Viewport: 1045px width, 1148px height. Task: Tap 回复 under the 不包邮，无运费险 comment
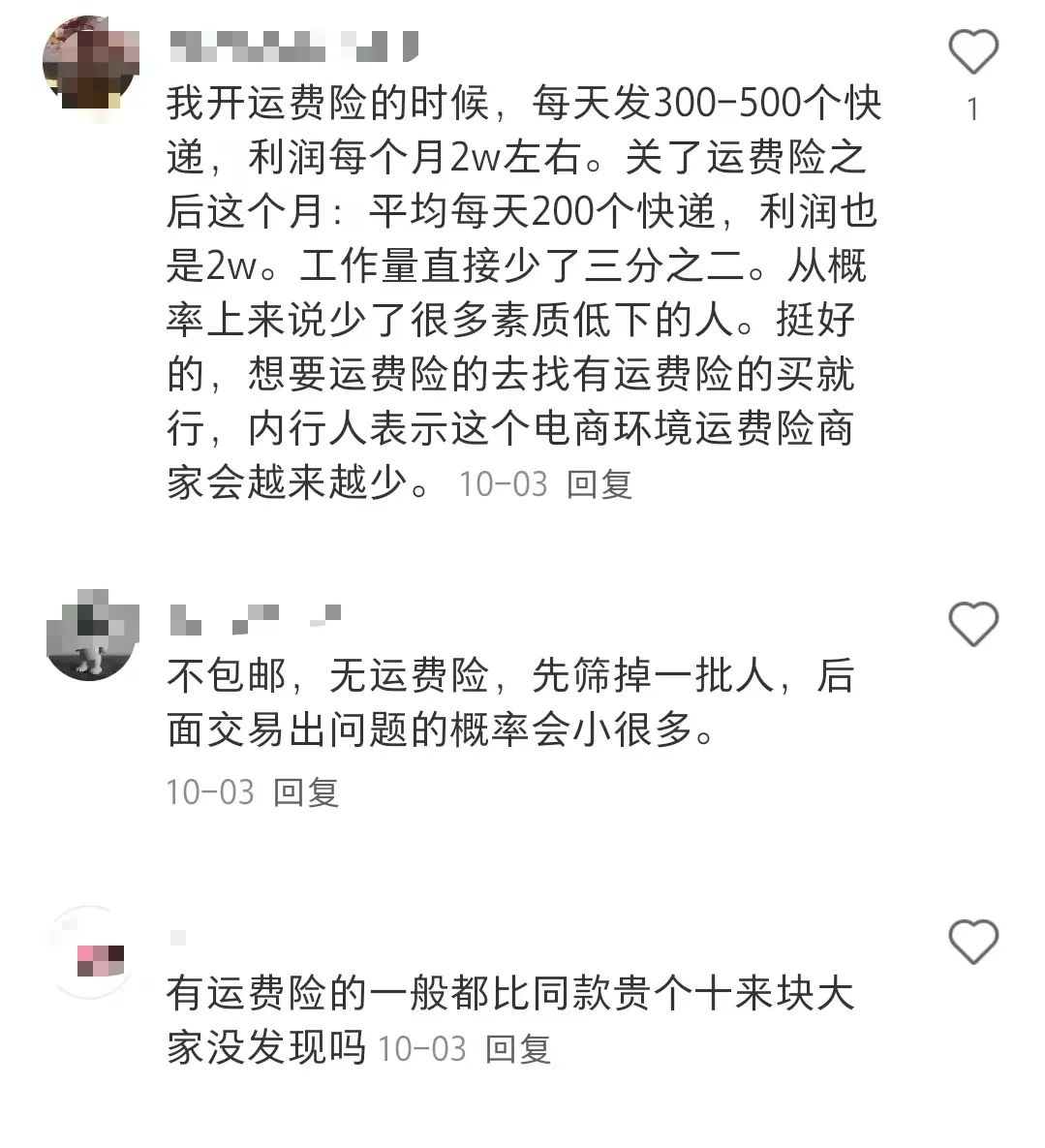point(305,791)
